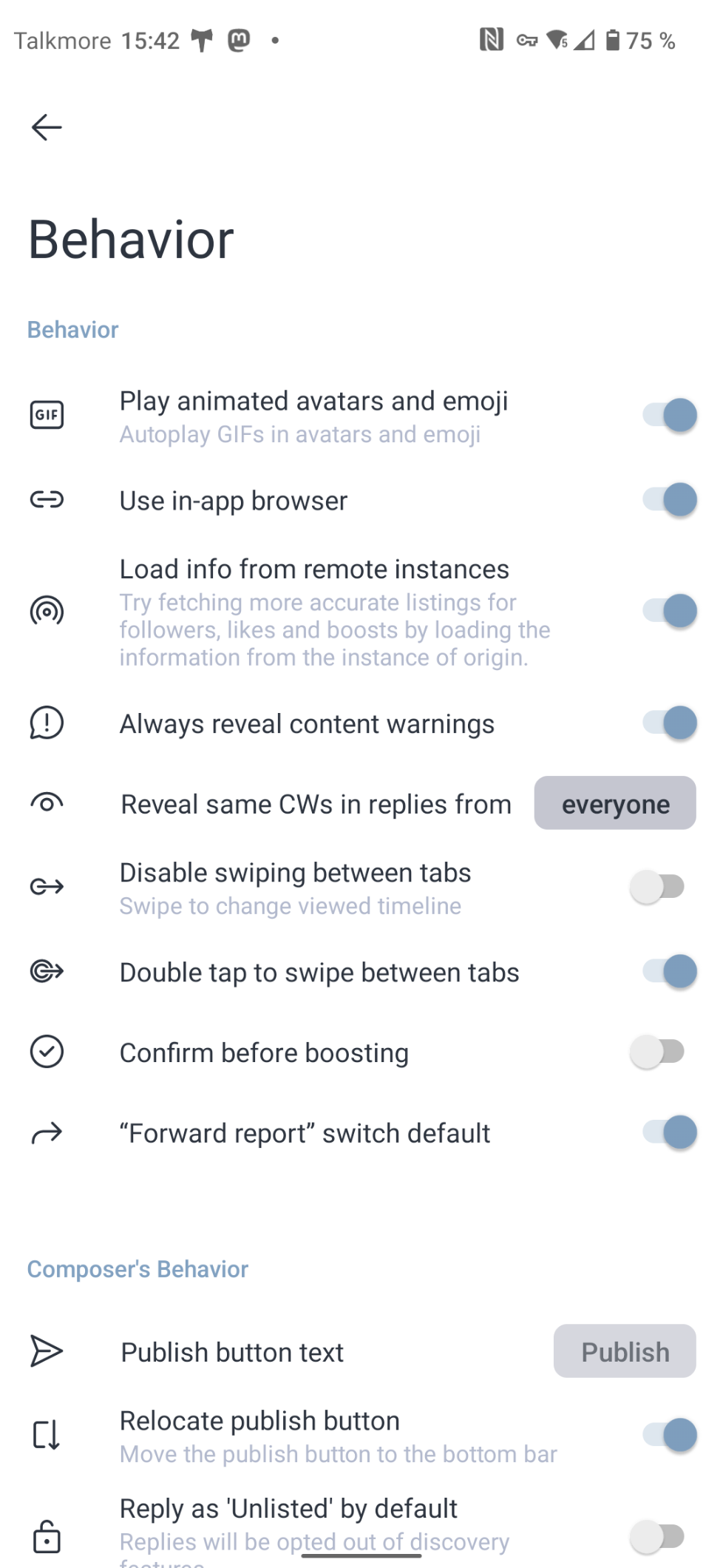Enable Disable swiping between tabs
Viewport: 723px width, 1568px height.
click(x=658, y=886)
